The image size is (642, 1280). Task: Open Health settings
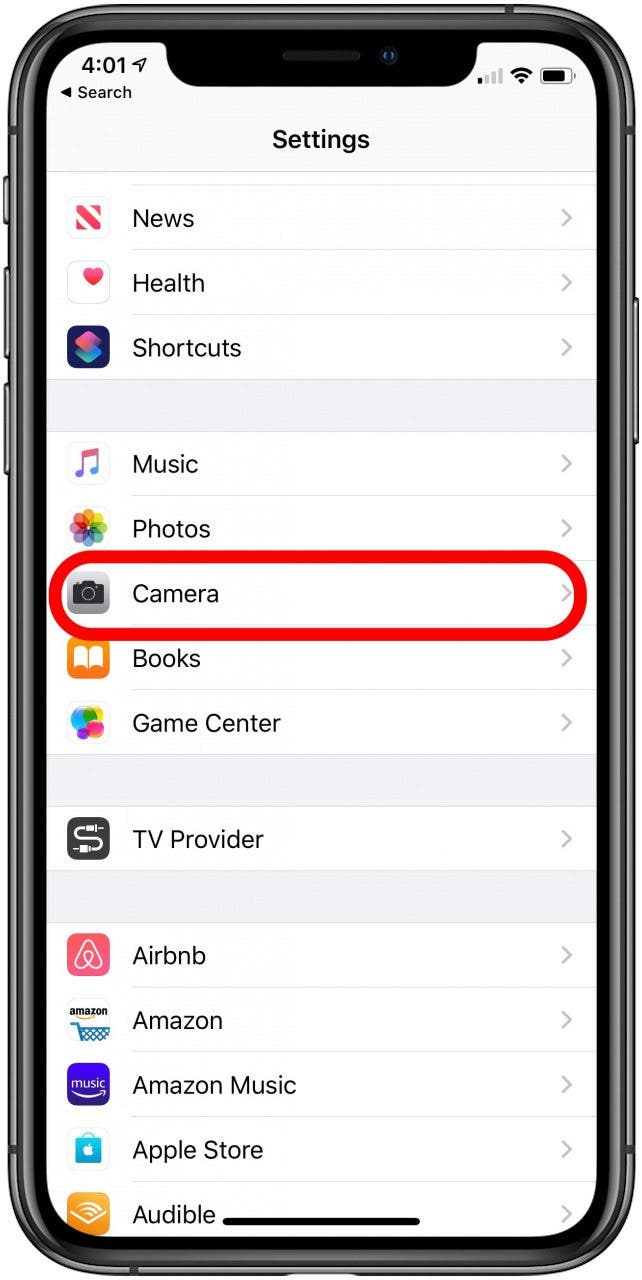tap(321, 283)
